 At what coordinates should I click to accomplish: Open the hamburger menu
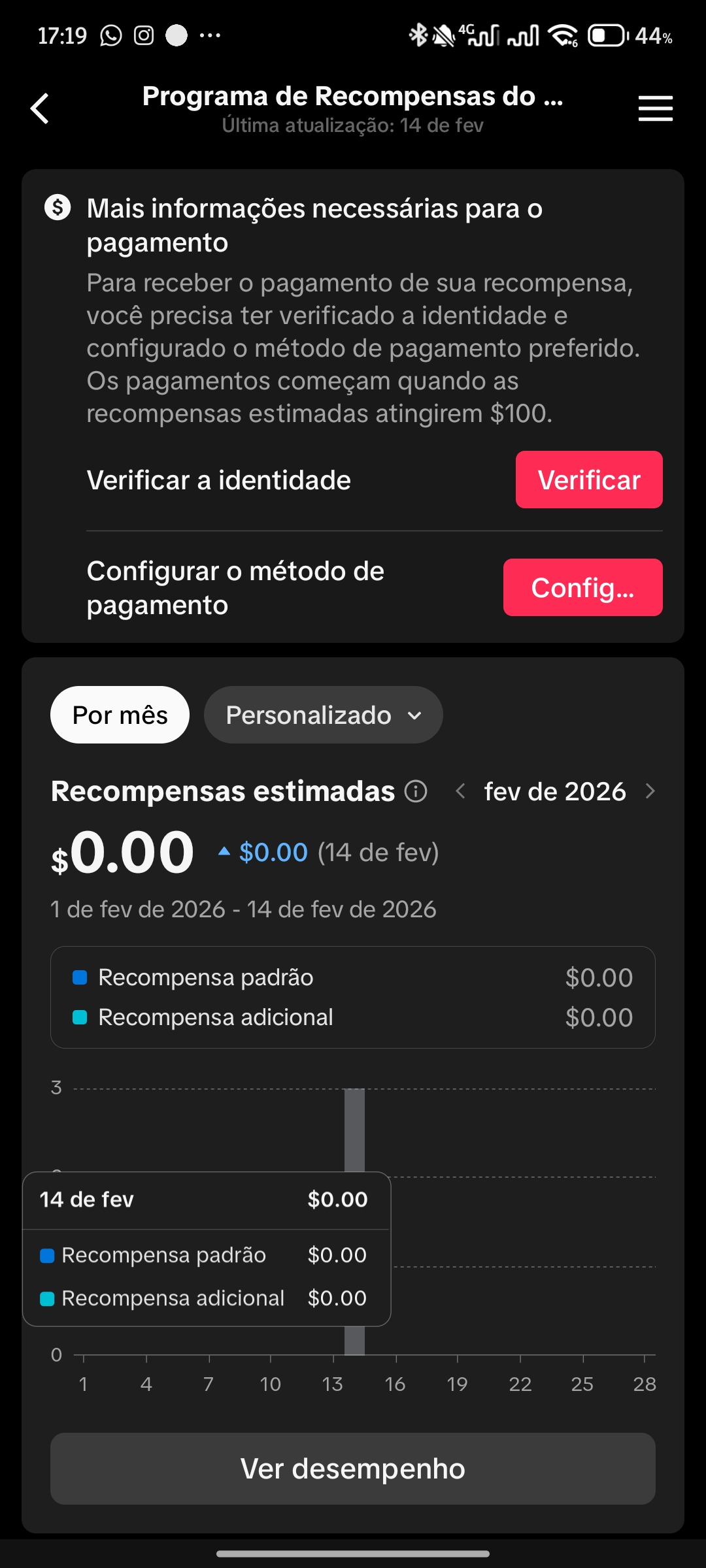[655, 108]
